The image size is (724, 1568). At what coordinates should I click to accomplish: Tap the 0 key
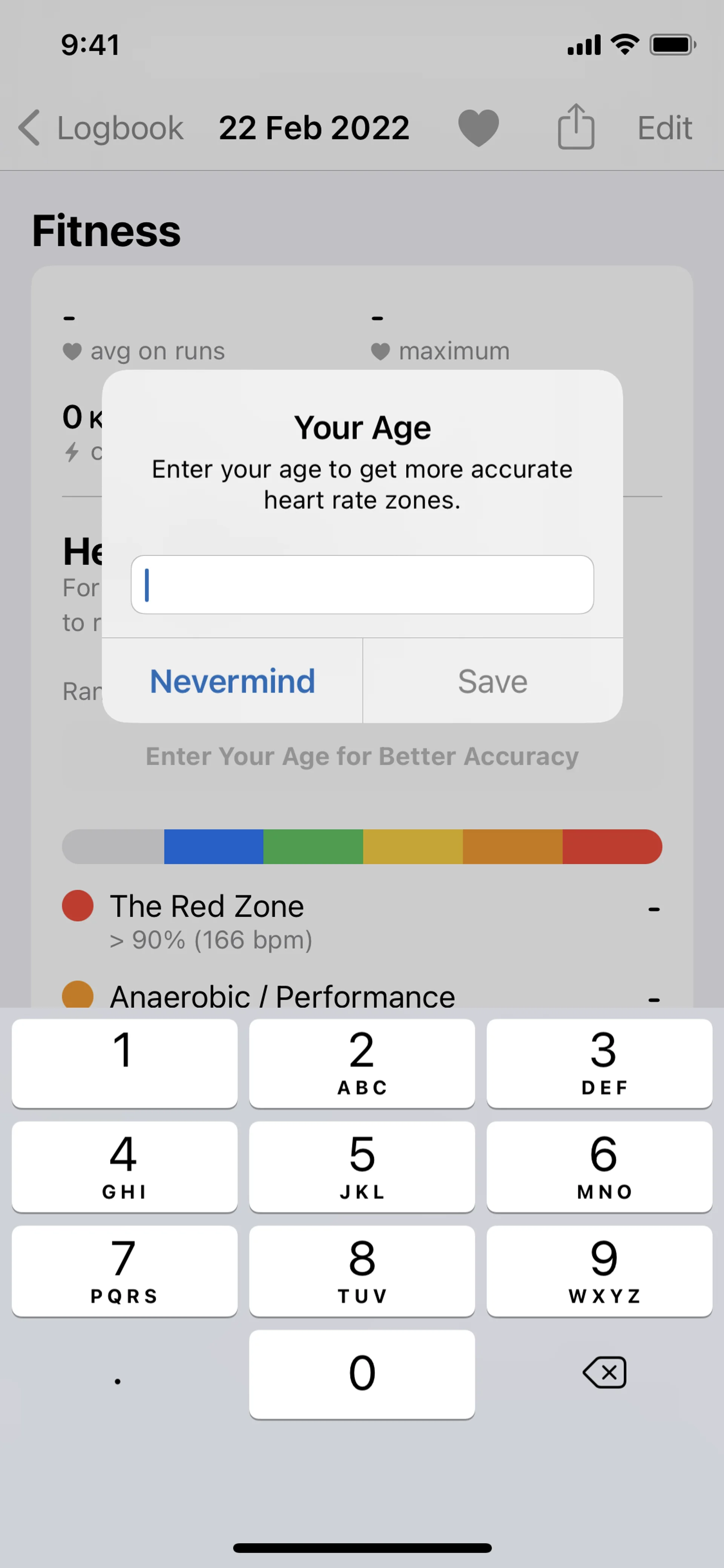[x=362, y=1374]
